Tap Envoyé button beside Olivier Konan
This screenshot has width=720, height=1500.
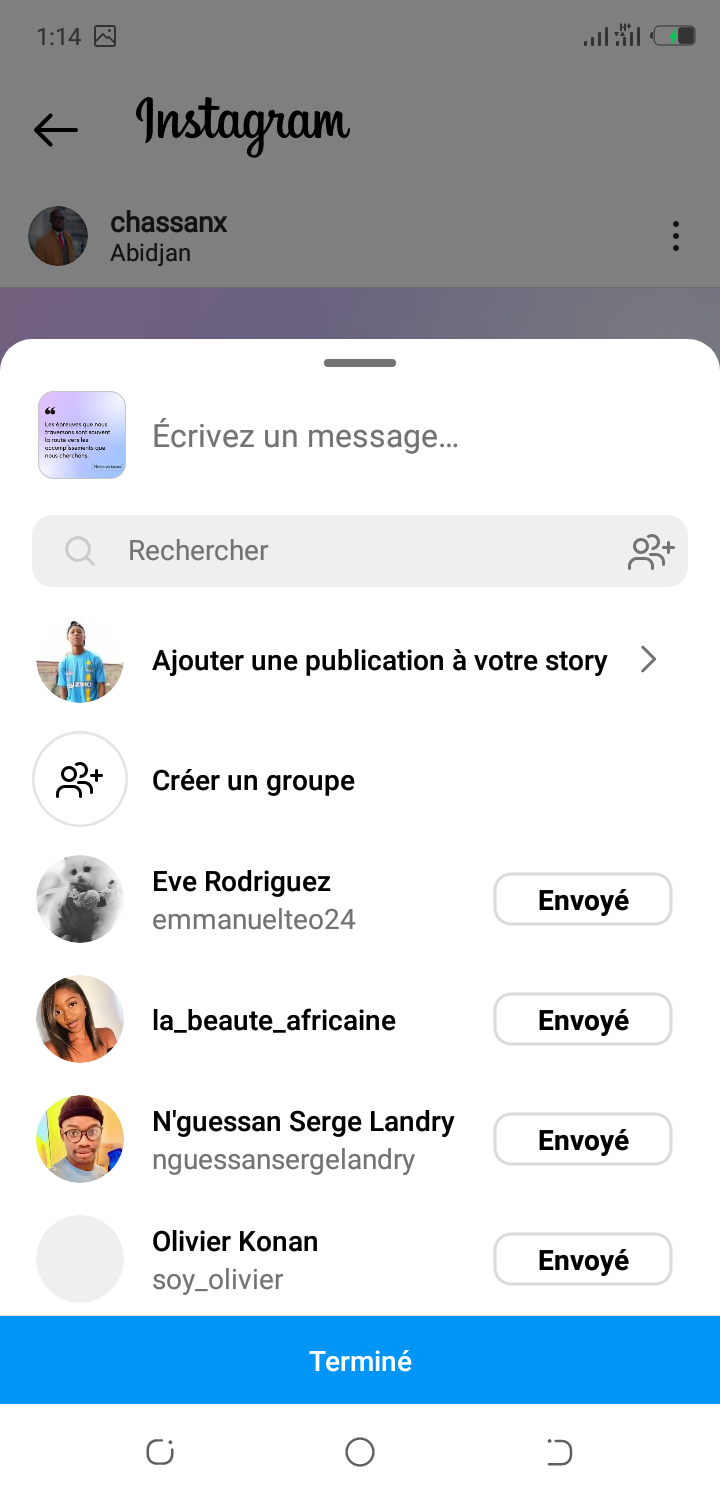coord(583,1260)
